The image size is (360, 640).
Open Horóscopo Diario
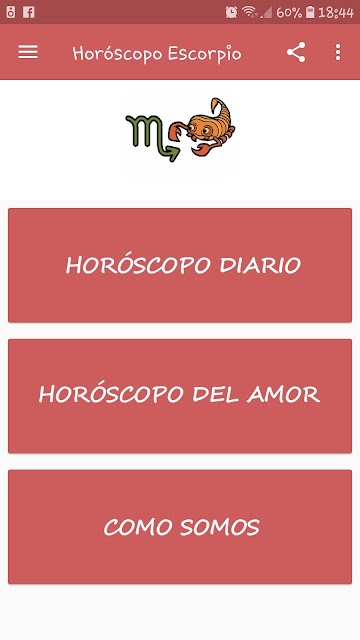pyautogui.click(x=180, y=265)
